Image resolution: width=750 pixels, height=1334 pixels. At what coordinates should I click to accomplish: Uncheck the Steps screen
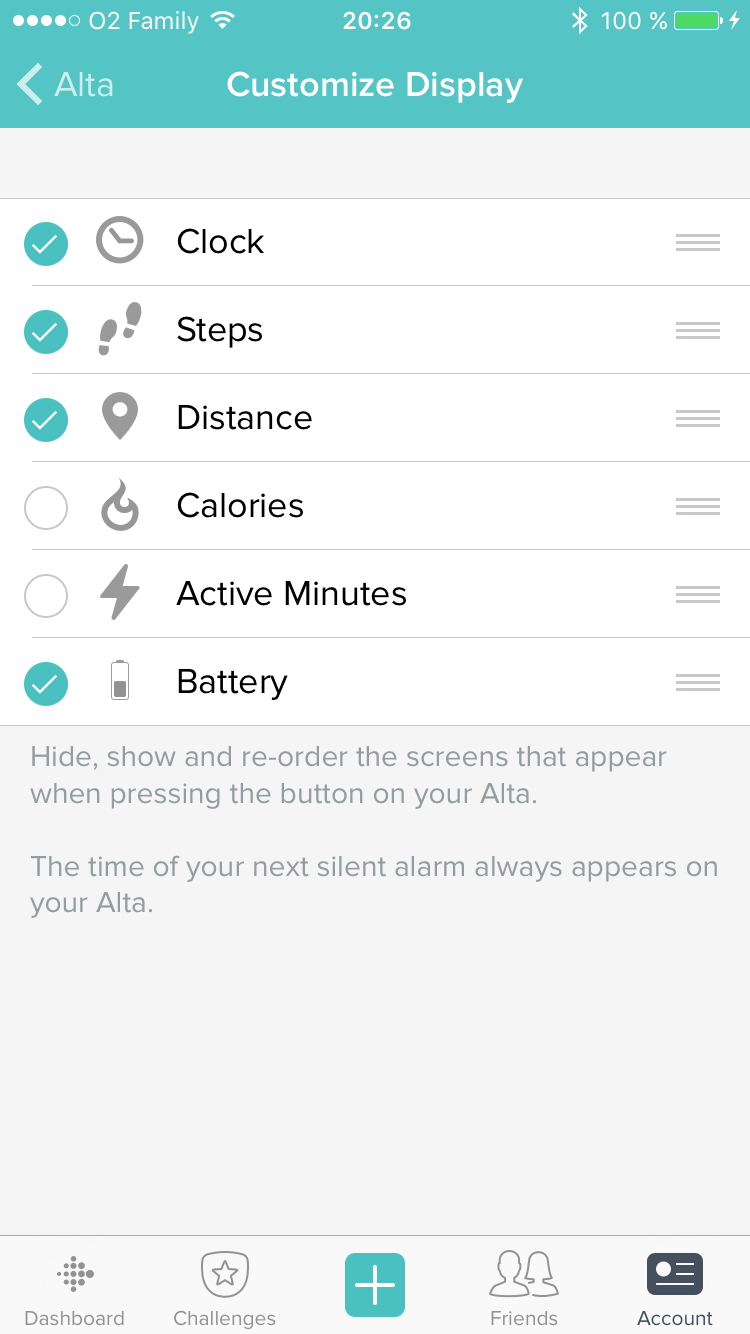tap(46, 331)
